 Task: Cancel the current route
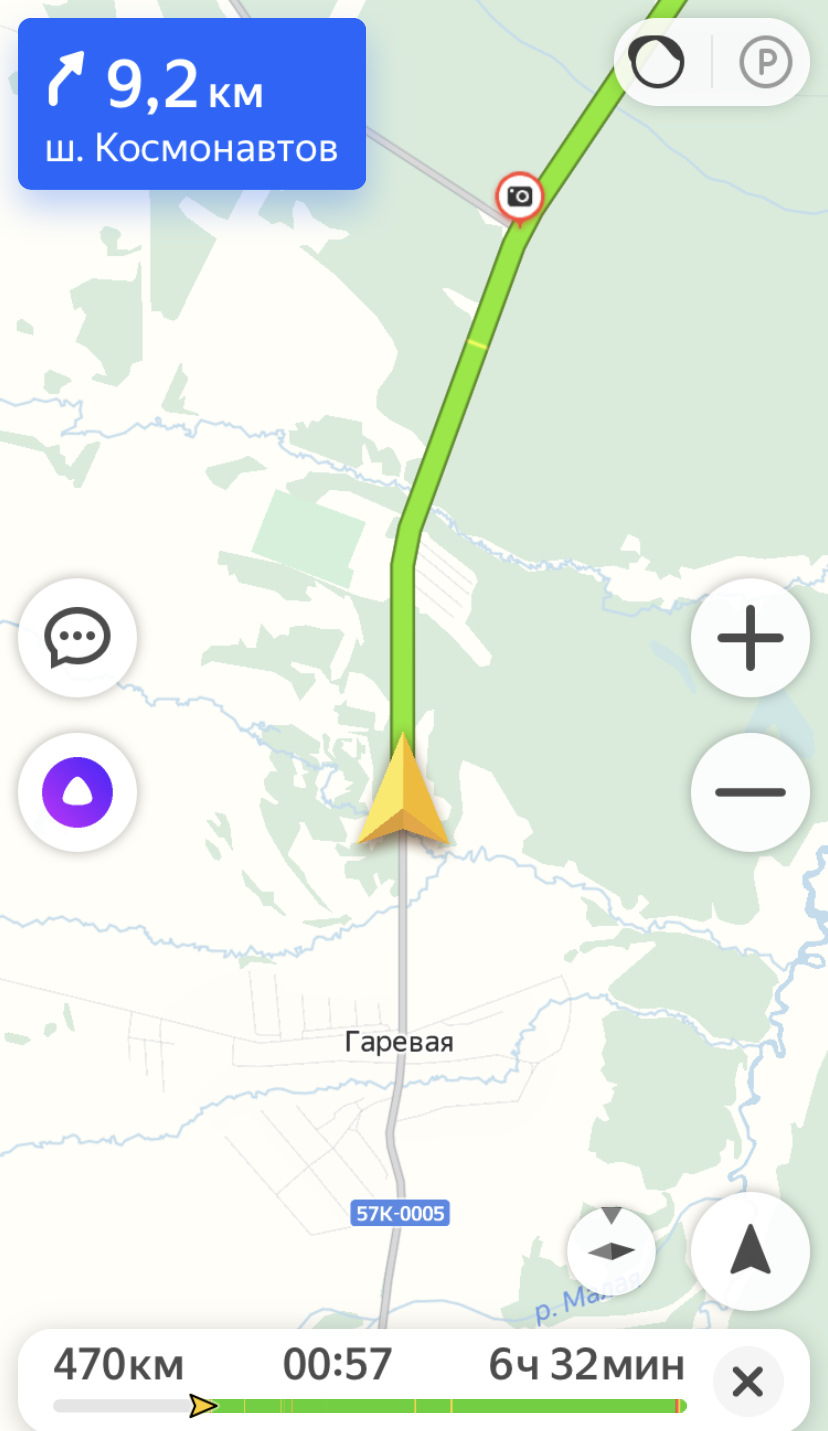point(748,1383)
